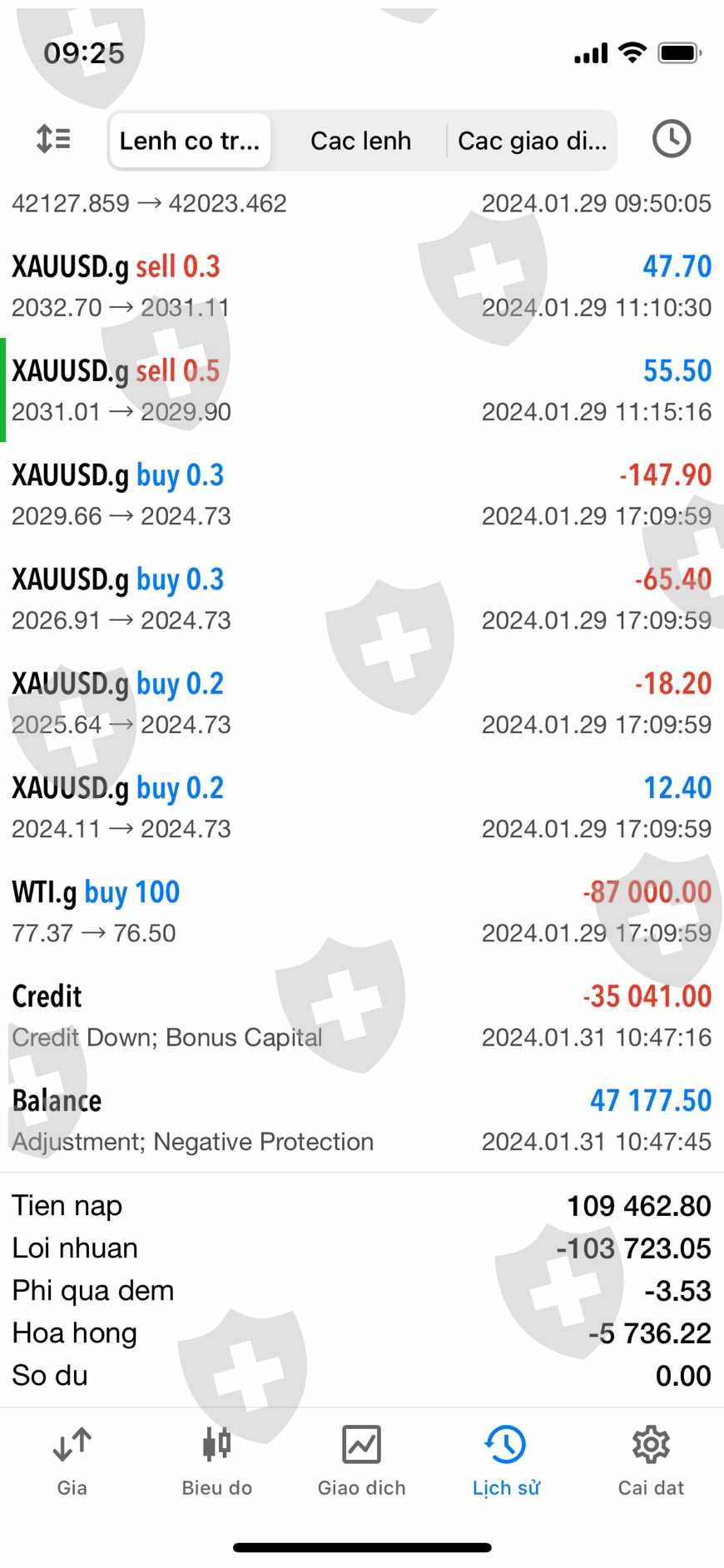
Task: Switch to the Cac giao di... segment
Action: point(532,141)
